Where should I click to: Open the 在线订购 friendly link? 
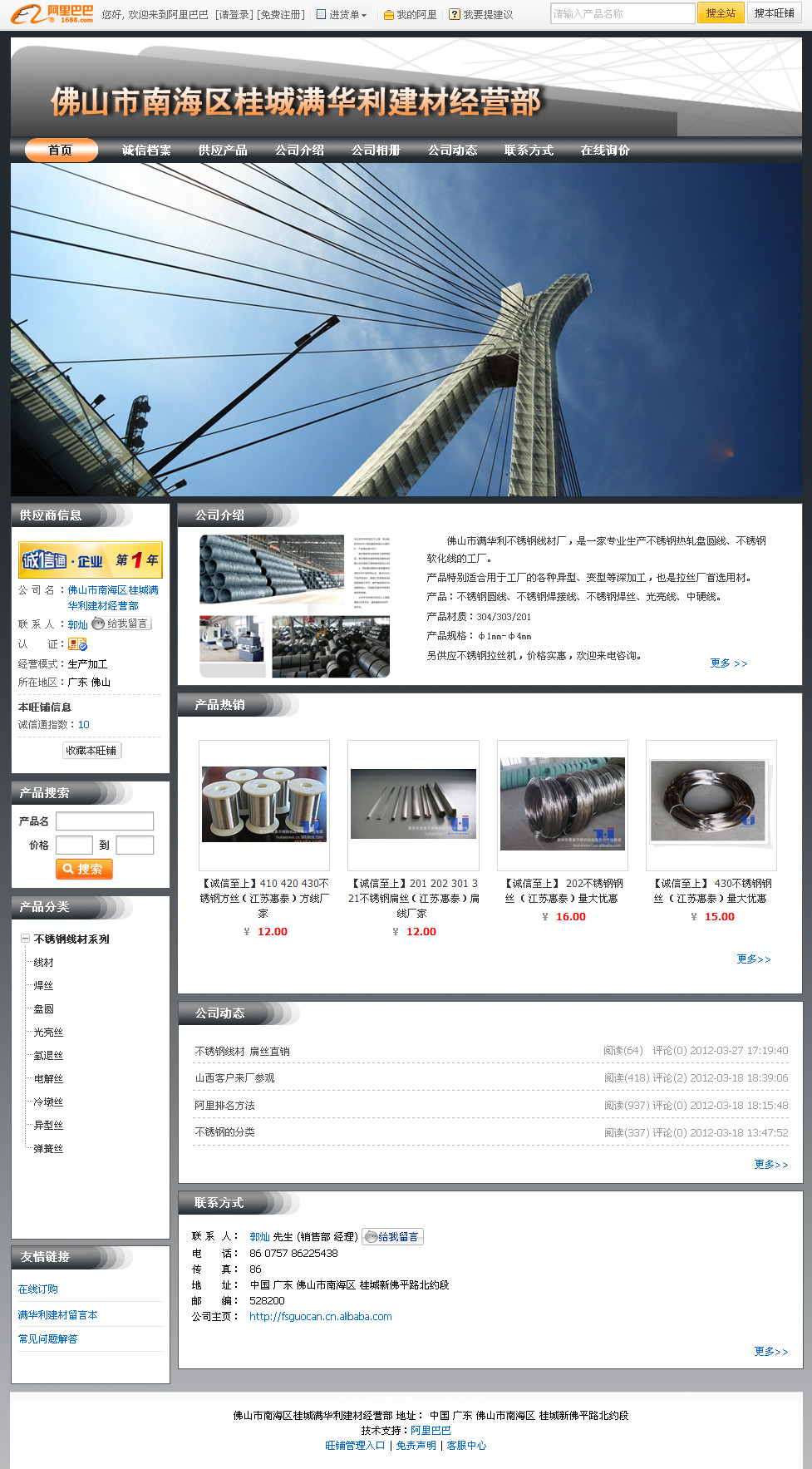pos(38,1289)
